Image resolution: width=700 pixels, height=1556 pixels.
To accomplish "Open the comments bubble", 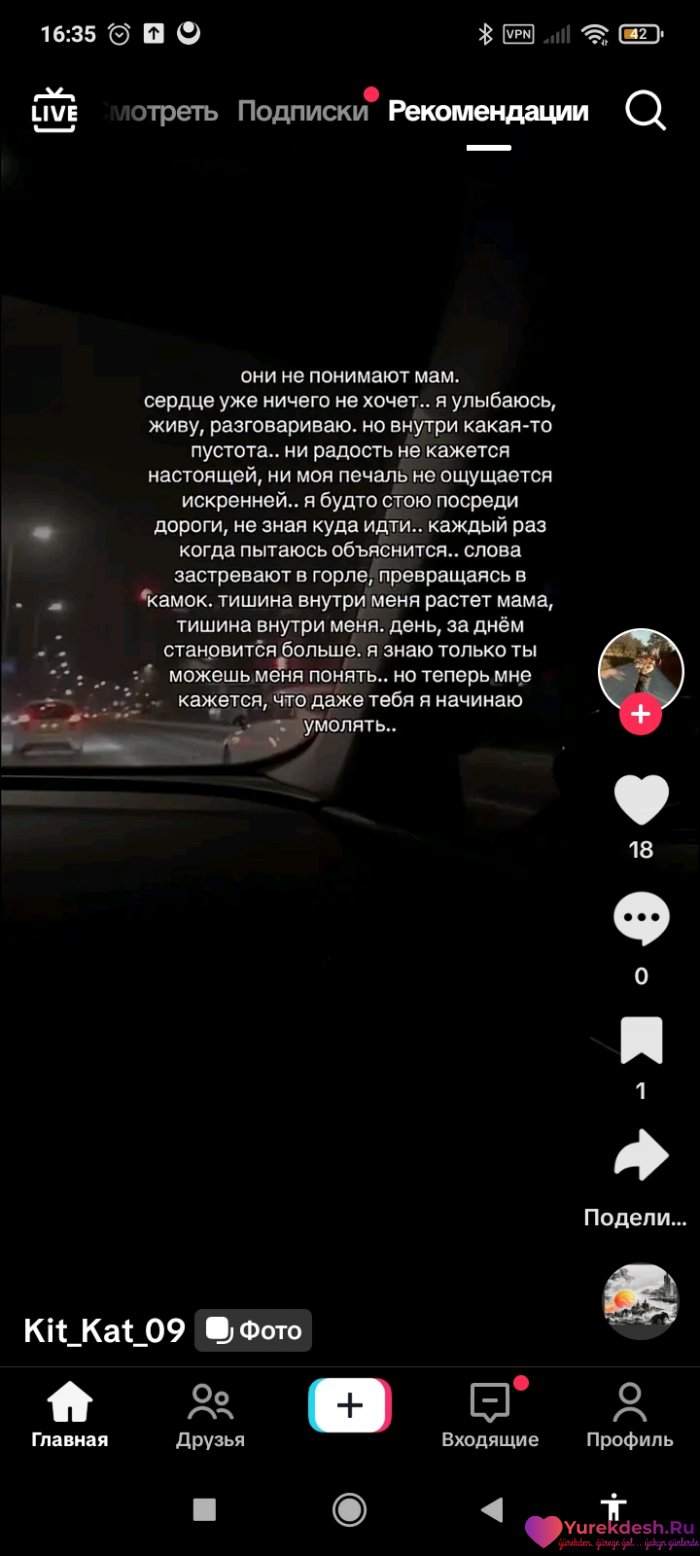I will [x=640, y=920].
